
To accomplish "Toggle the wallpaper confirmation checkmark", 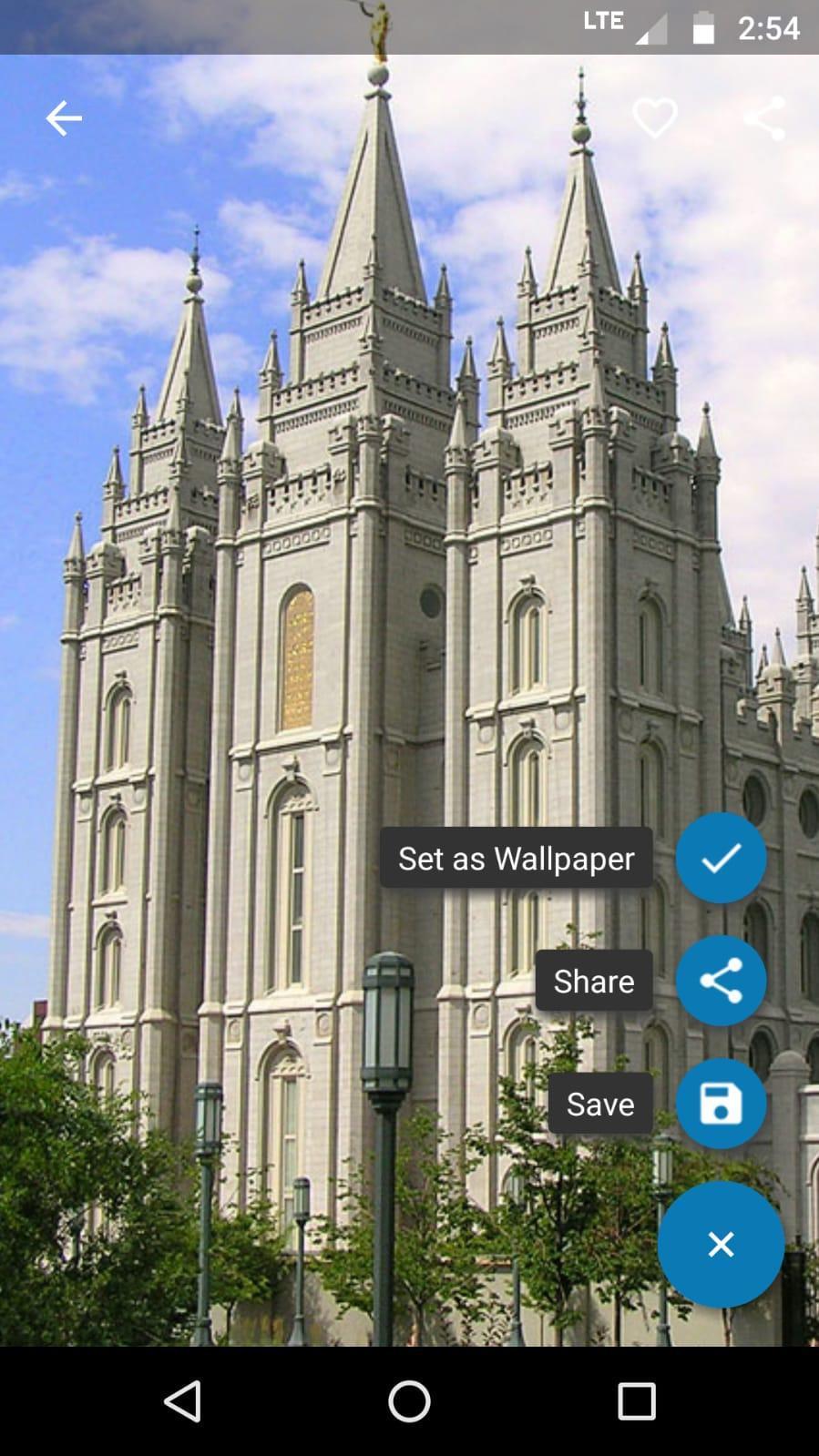I will tap(720, 858).
